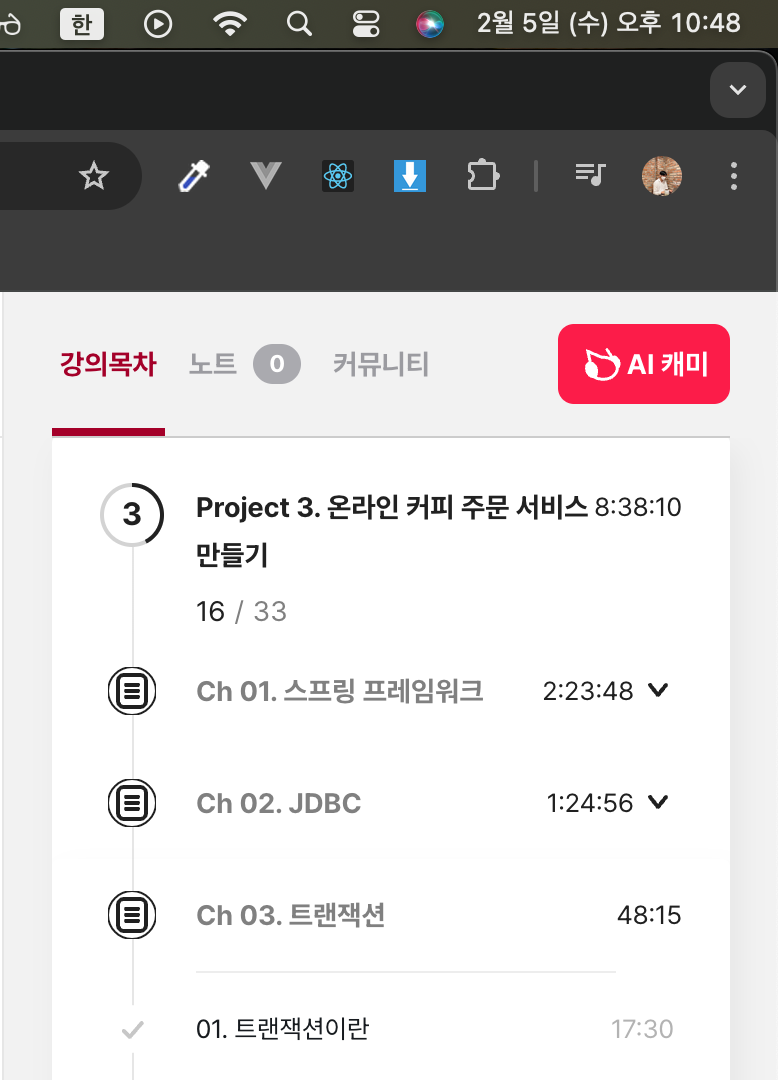The image size is (778, 1080).
Task: Open Control Center in the menu bar
Action: pos(366,24)
